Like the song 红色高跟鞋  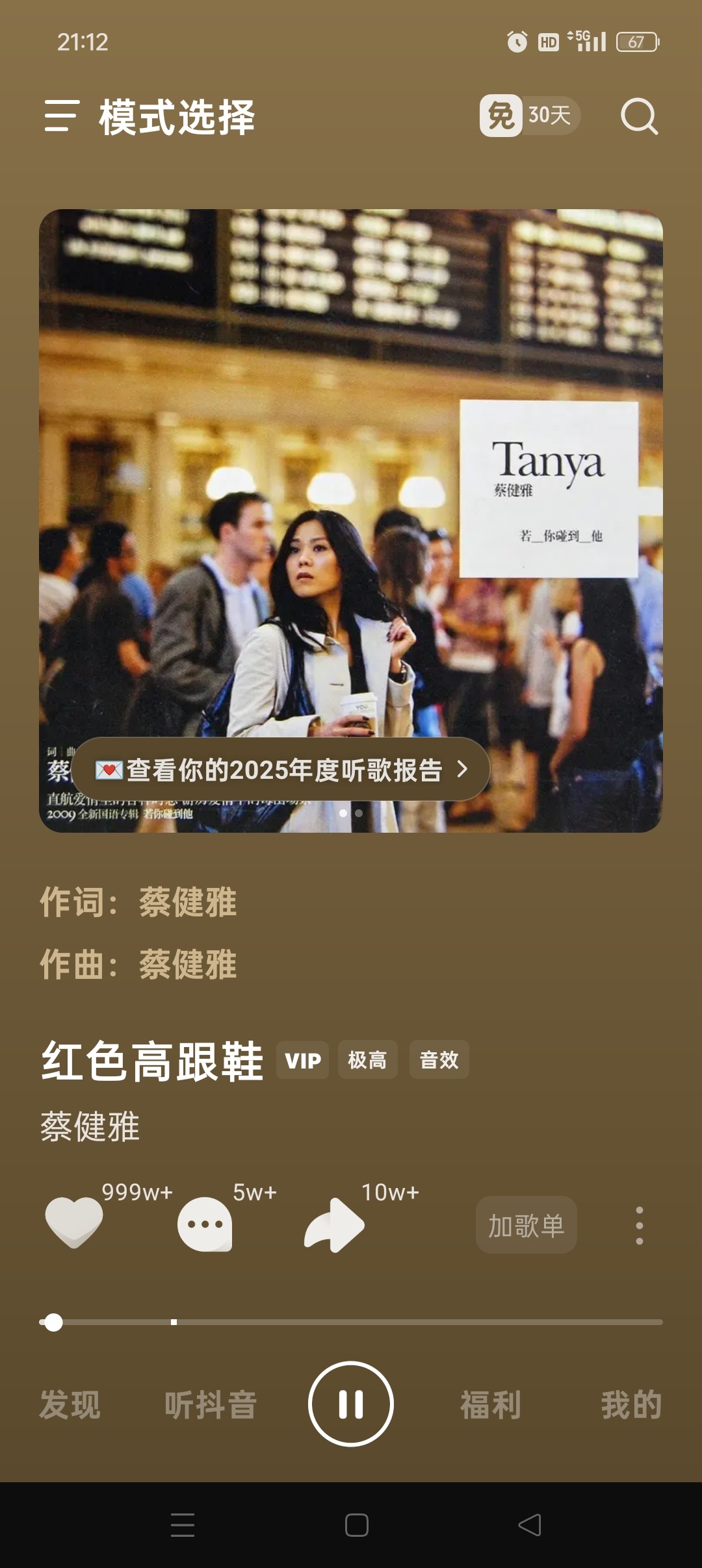pos(74,1222)
